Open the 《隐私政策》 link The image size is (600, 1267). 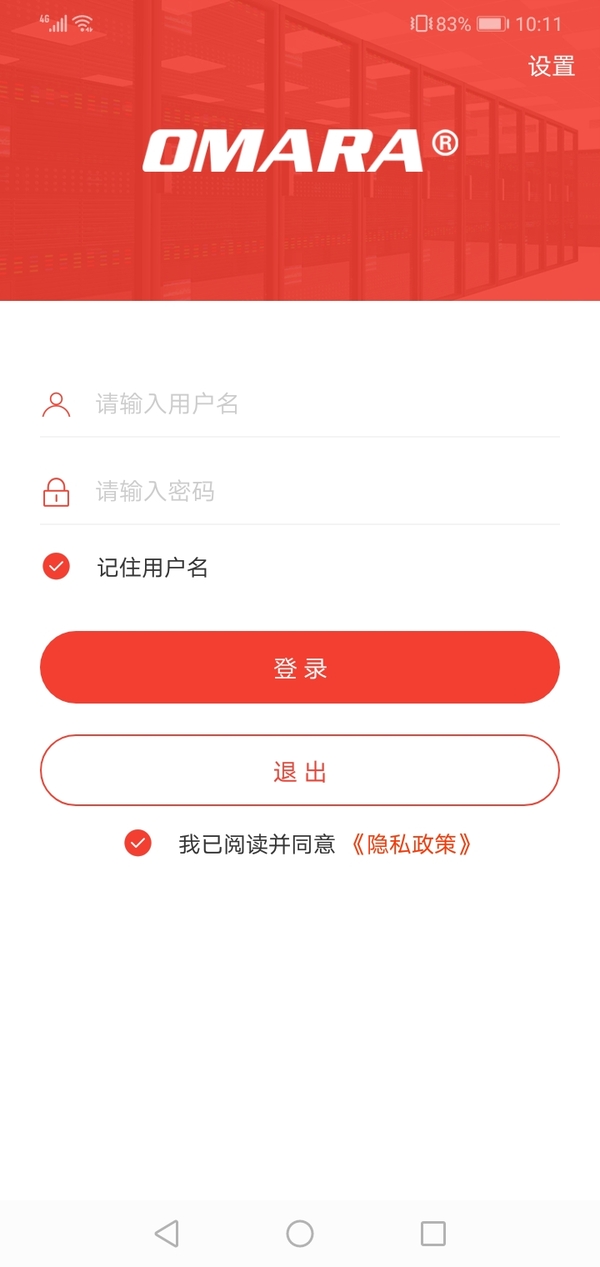[x=411, y=844]
